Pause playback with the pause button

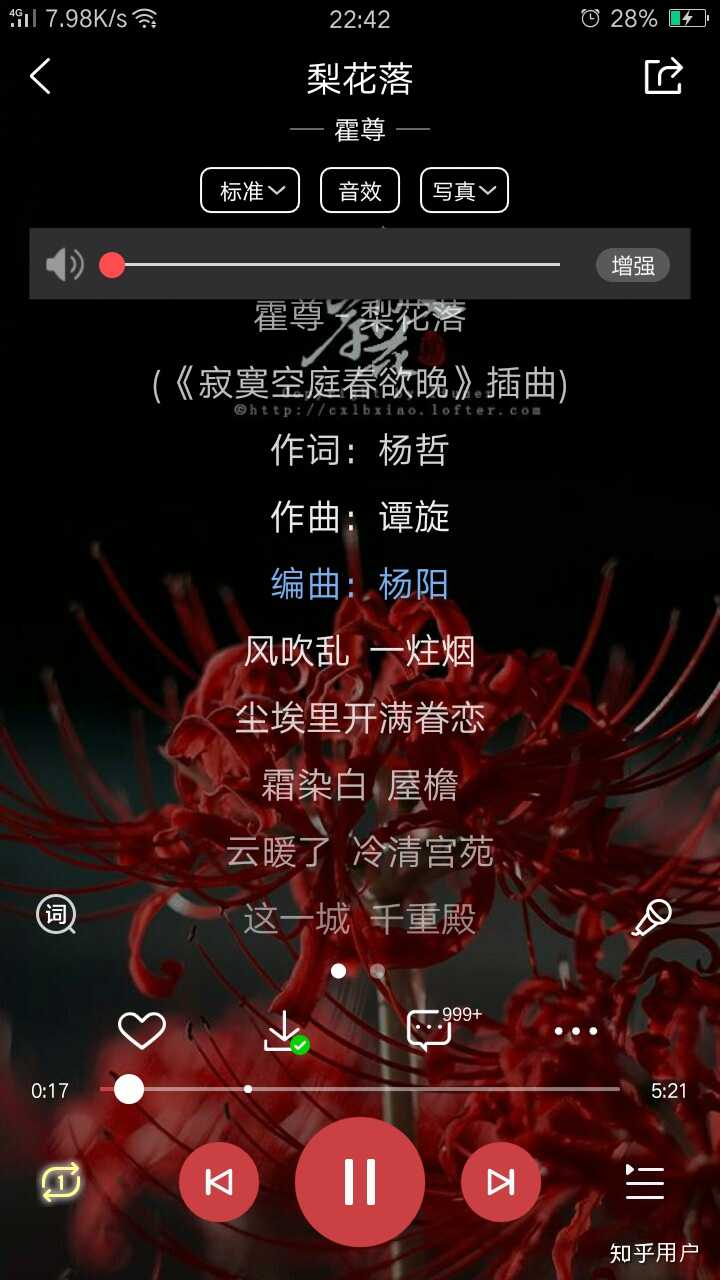(x=359, y=1182)
